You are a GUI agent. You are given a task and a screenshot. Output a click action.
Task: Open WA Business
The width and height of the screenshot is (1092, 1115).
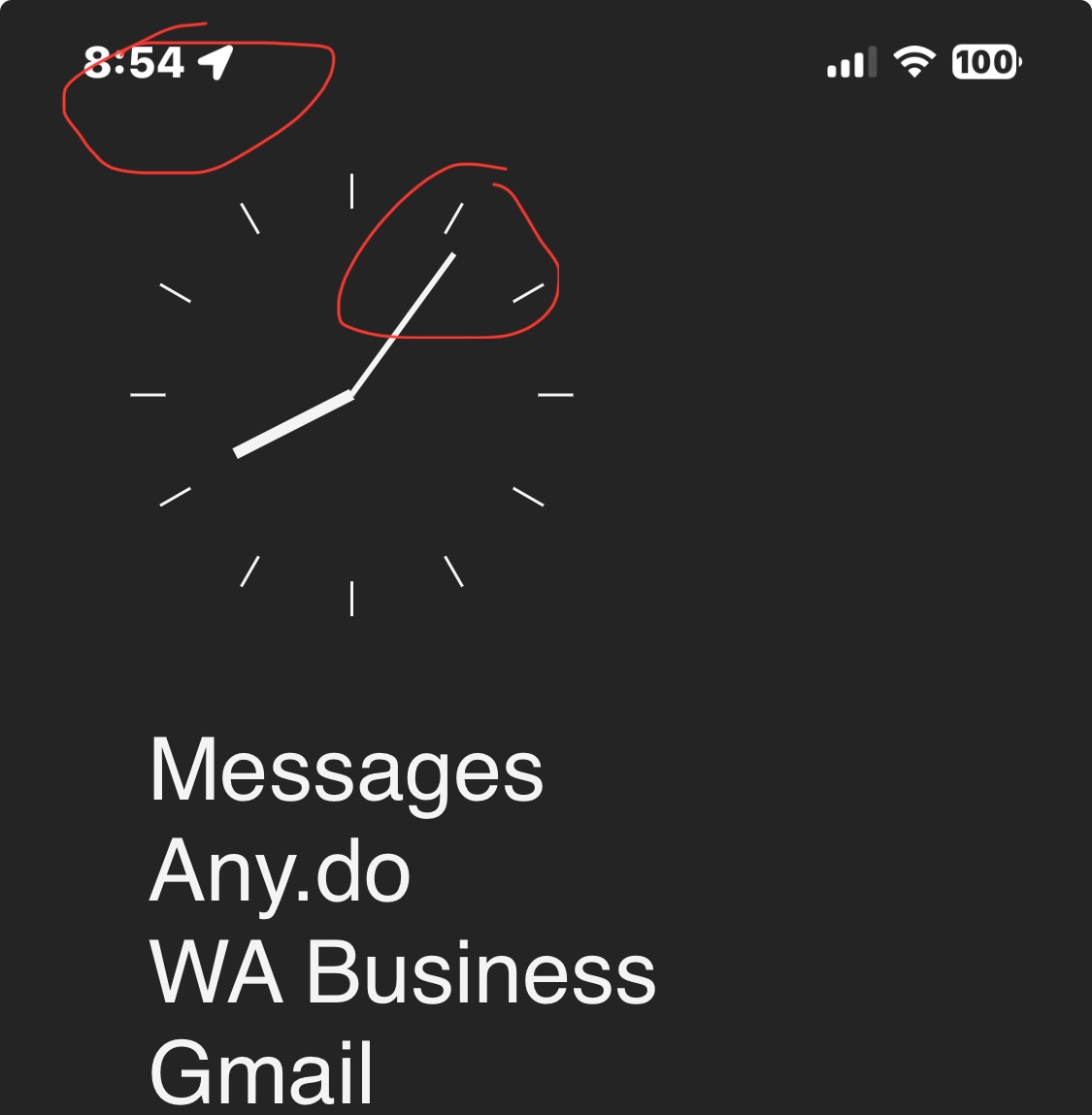402,973
